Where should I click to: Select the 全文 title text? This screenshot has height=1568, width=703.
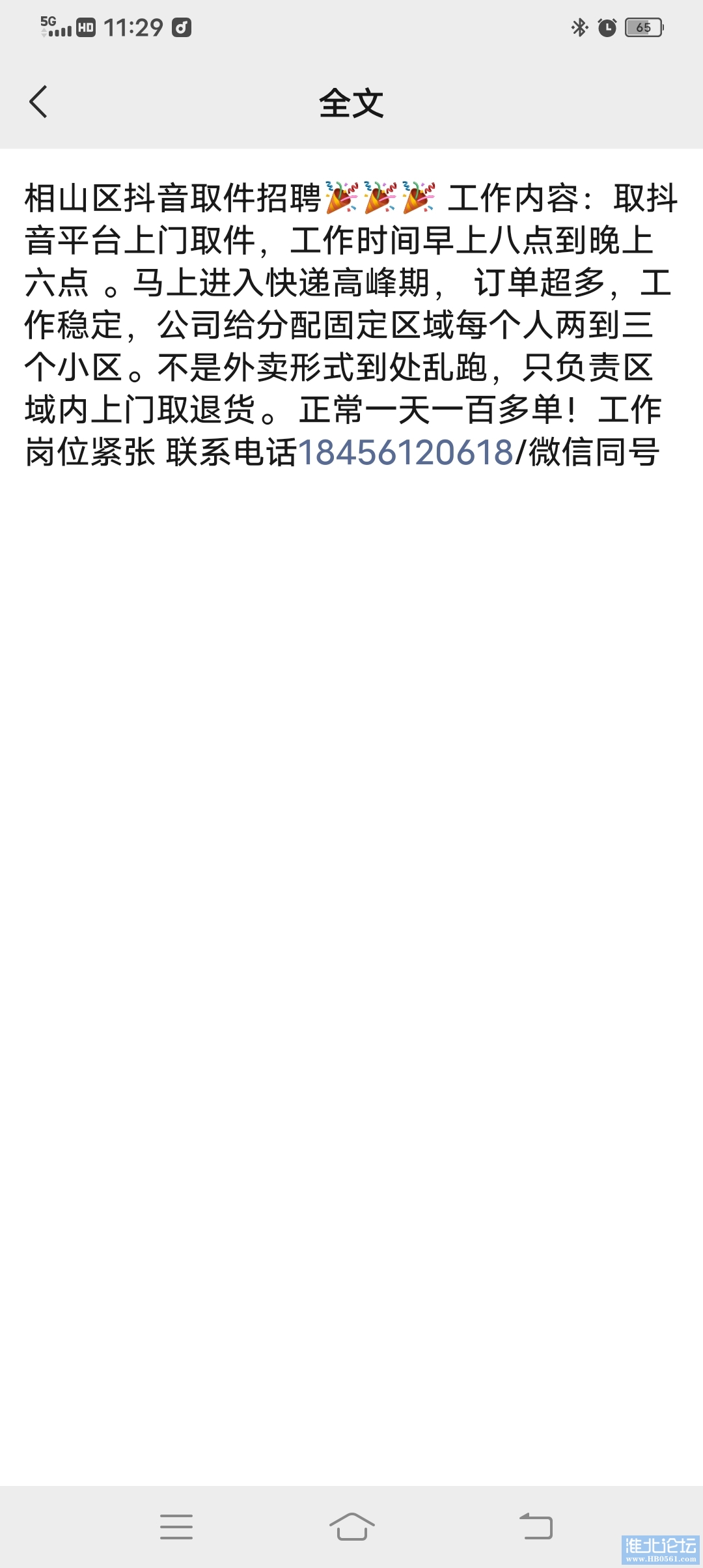pos(351,104)
